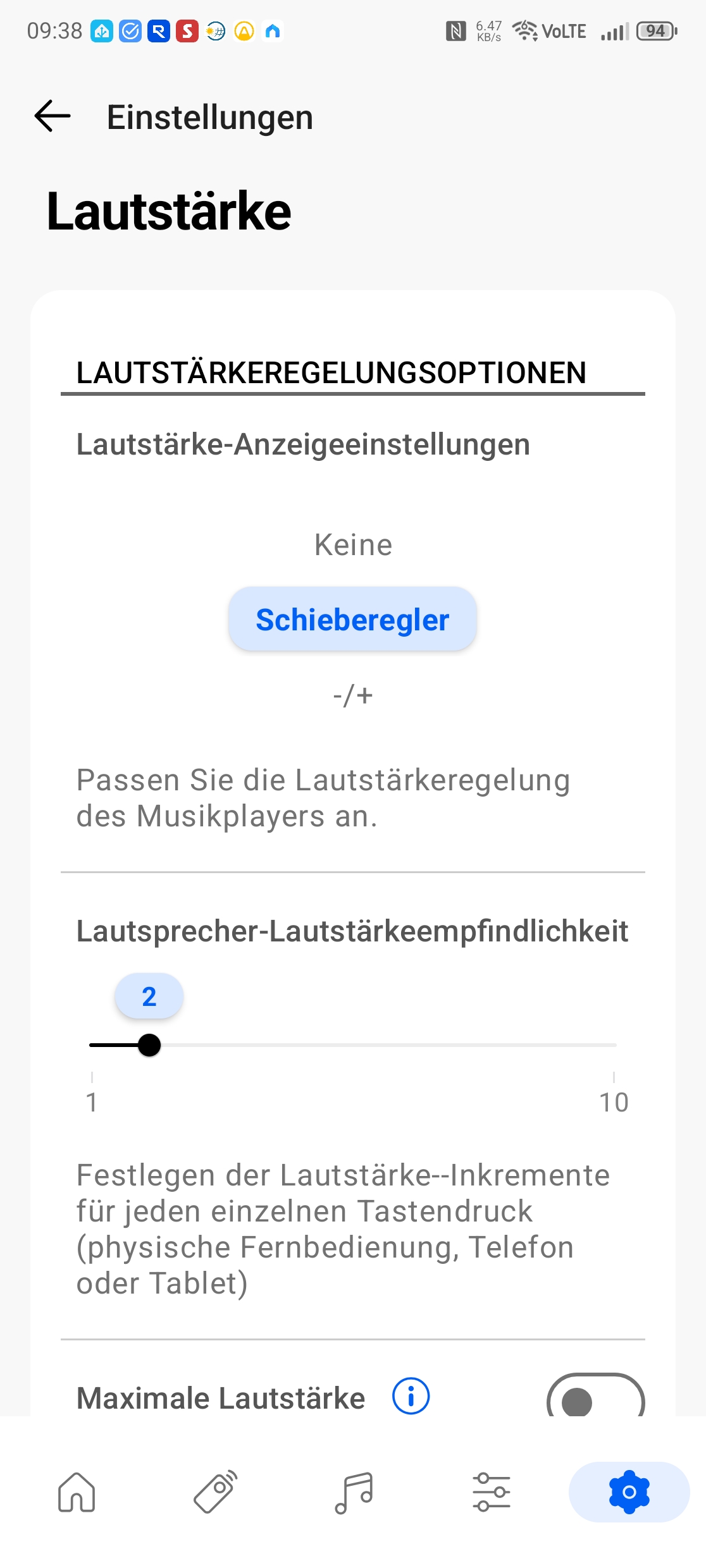Select the -/+ volume display option
The height and width of the screenshot is (1568, 706).
(353, 695)
